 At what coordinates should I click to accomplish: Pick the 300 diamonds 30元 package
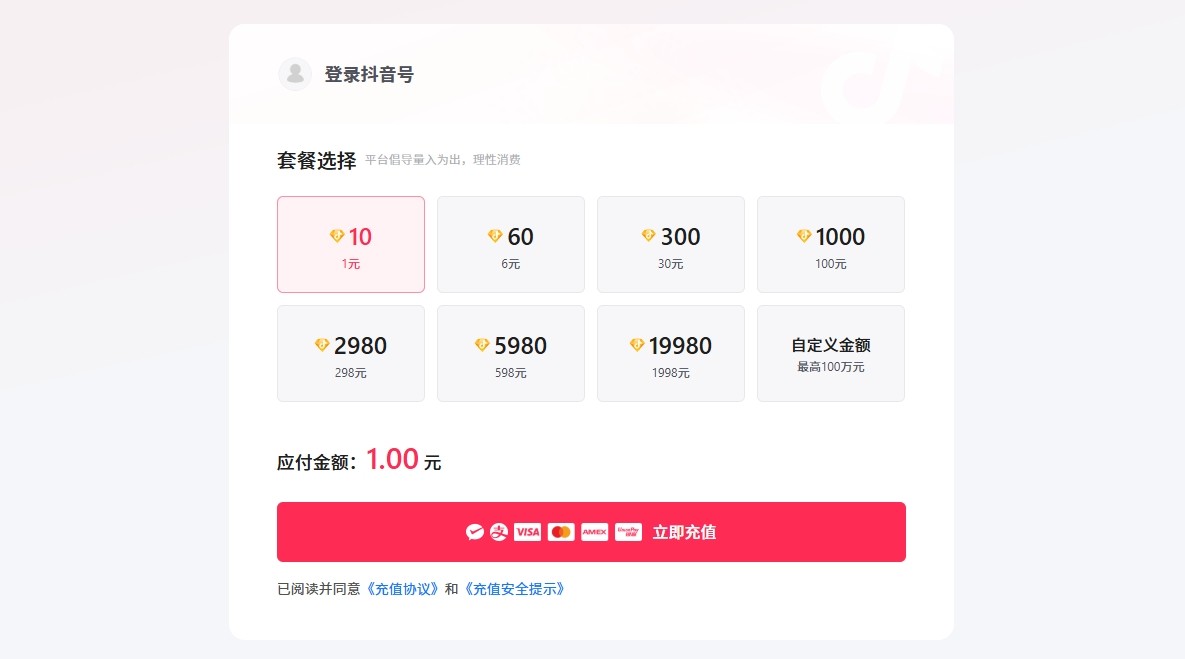[x=671, y=245]
